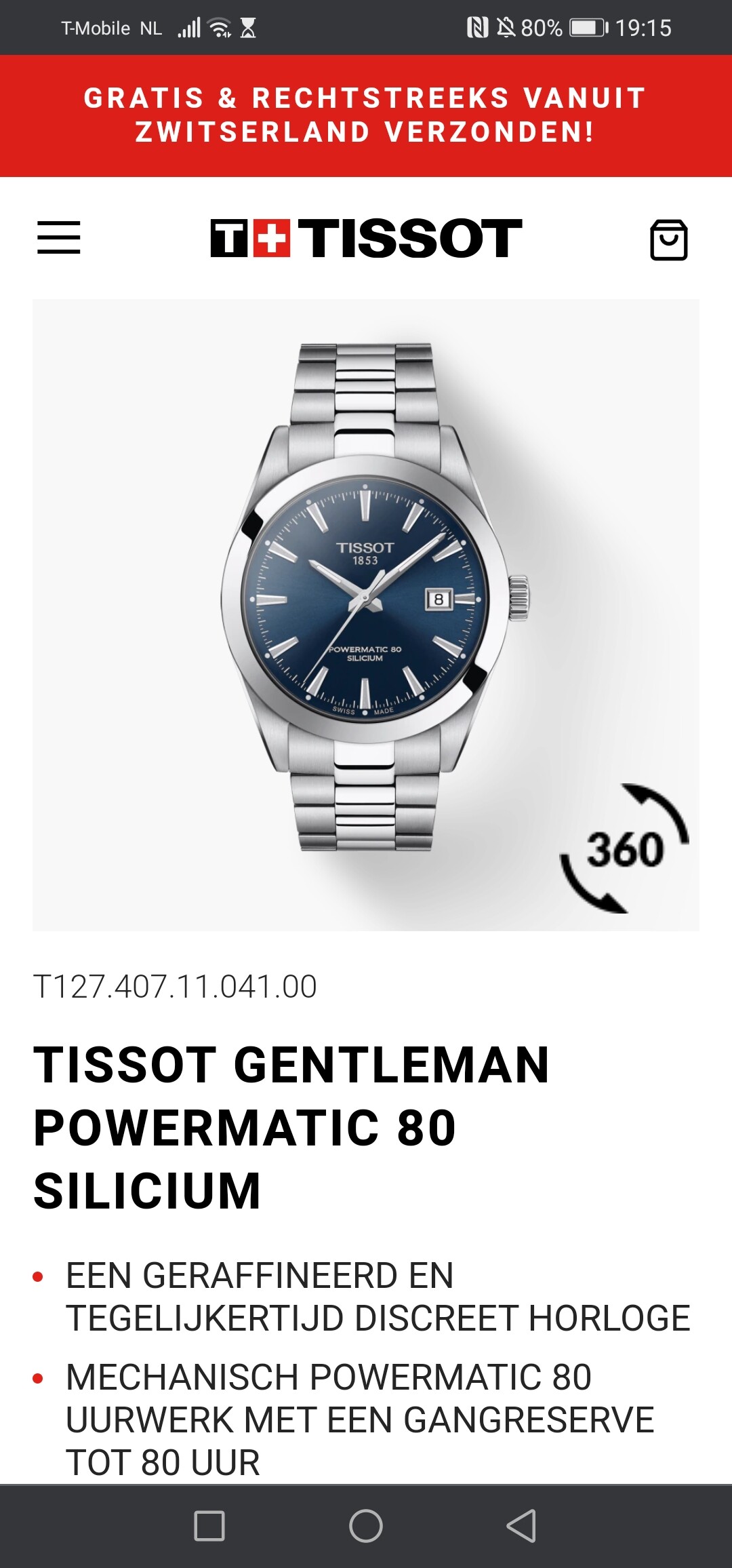Open the hamburger menu
This screenshot has width=732, height=1568.
59,237
